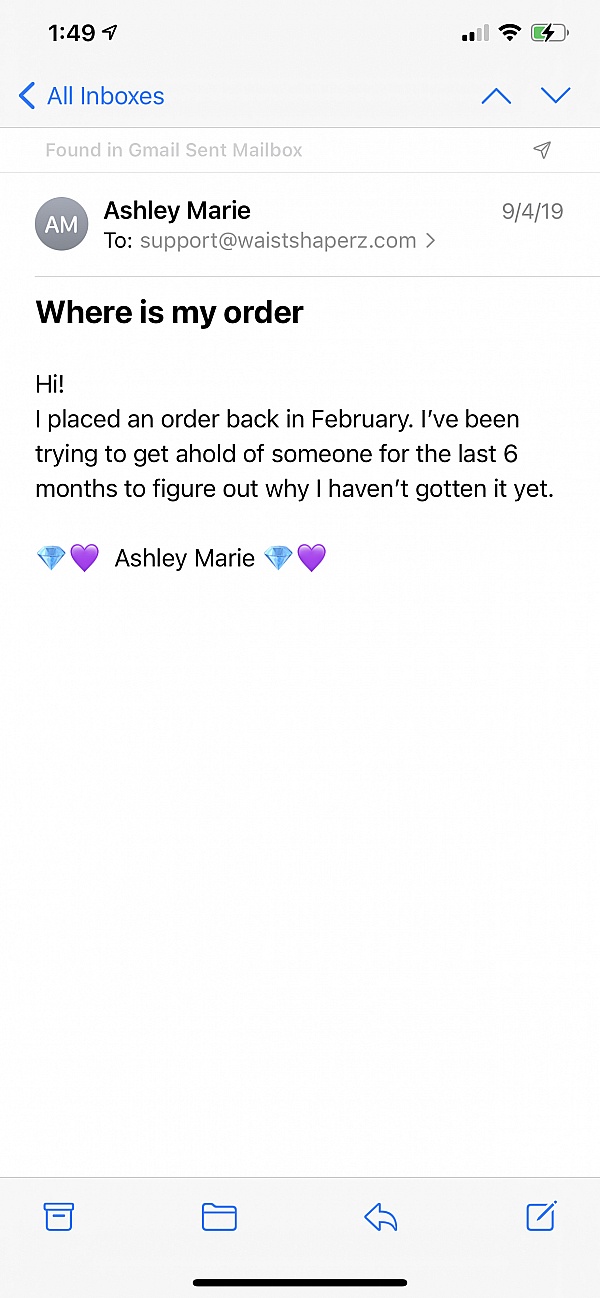Screen dimensions: 600x1298
Task: Move the message to a folder
Action: coord(219,1216)
